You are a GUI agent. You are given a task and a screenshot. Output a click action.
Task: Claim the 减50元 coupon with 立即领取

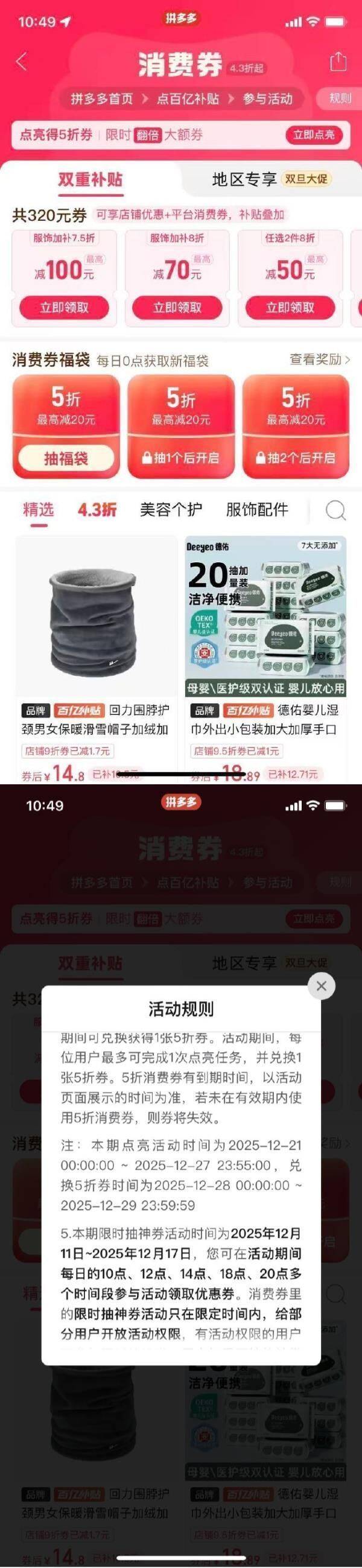point(290,308)
